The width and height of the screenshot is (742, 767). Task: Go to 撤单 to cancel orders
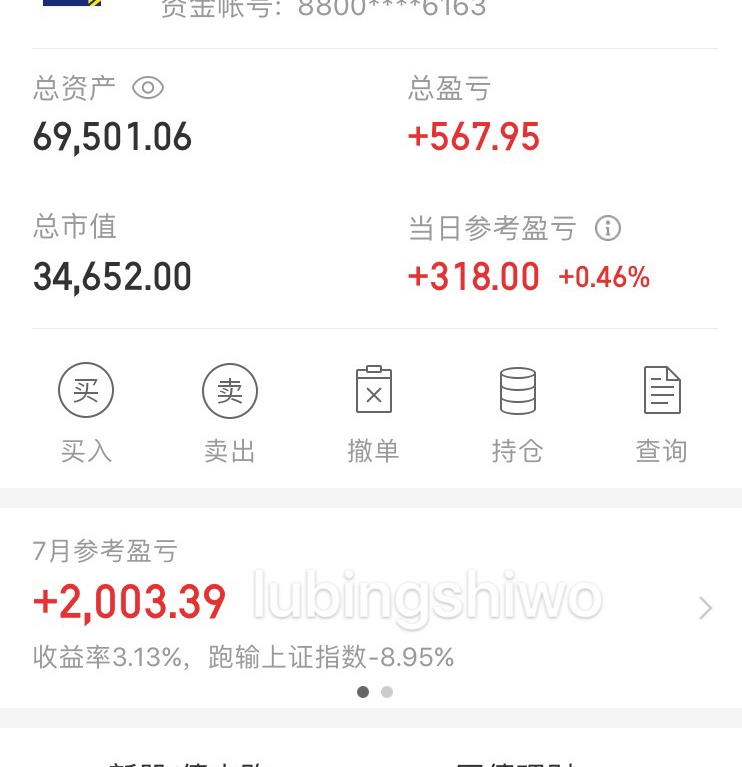[374, 408]
